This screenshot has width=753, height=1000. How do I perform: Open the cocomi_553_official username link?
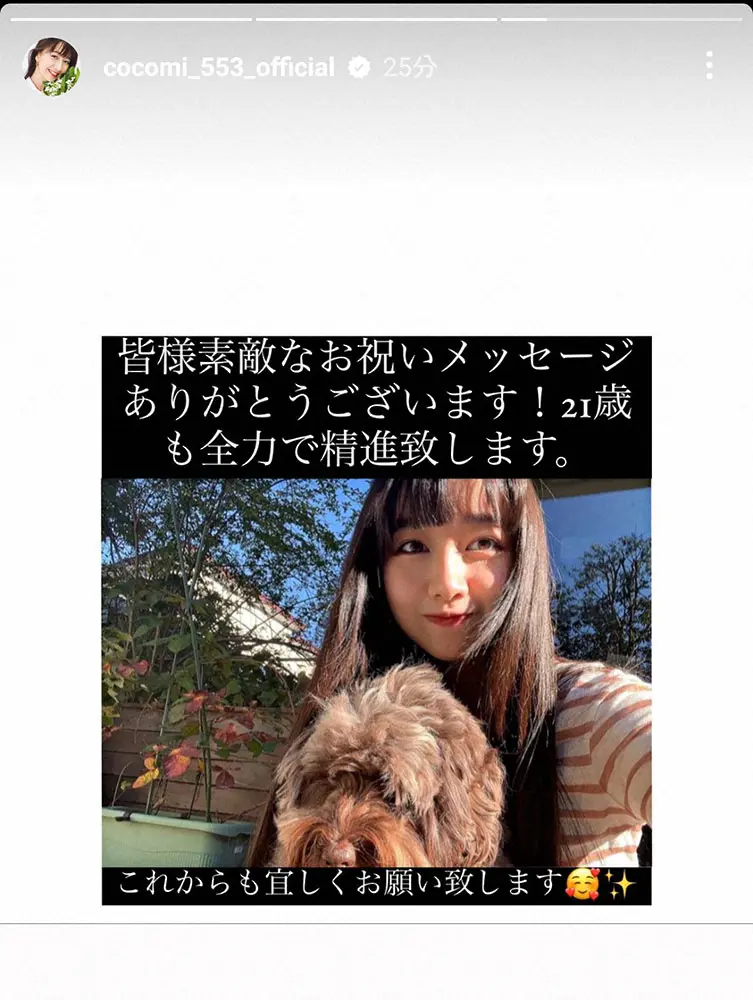218,68
